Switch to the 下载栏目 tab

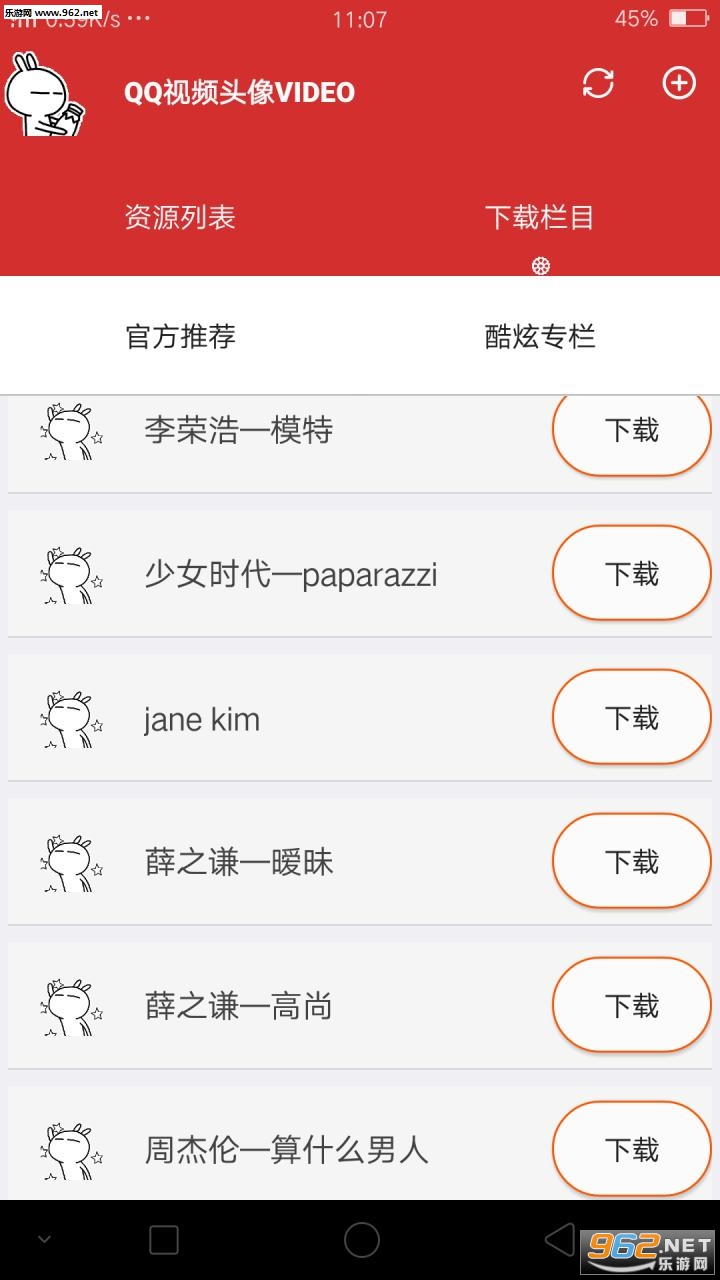pyautogui.click(x=540, y=217)
